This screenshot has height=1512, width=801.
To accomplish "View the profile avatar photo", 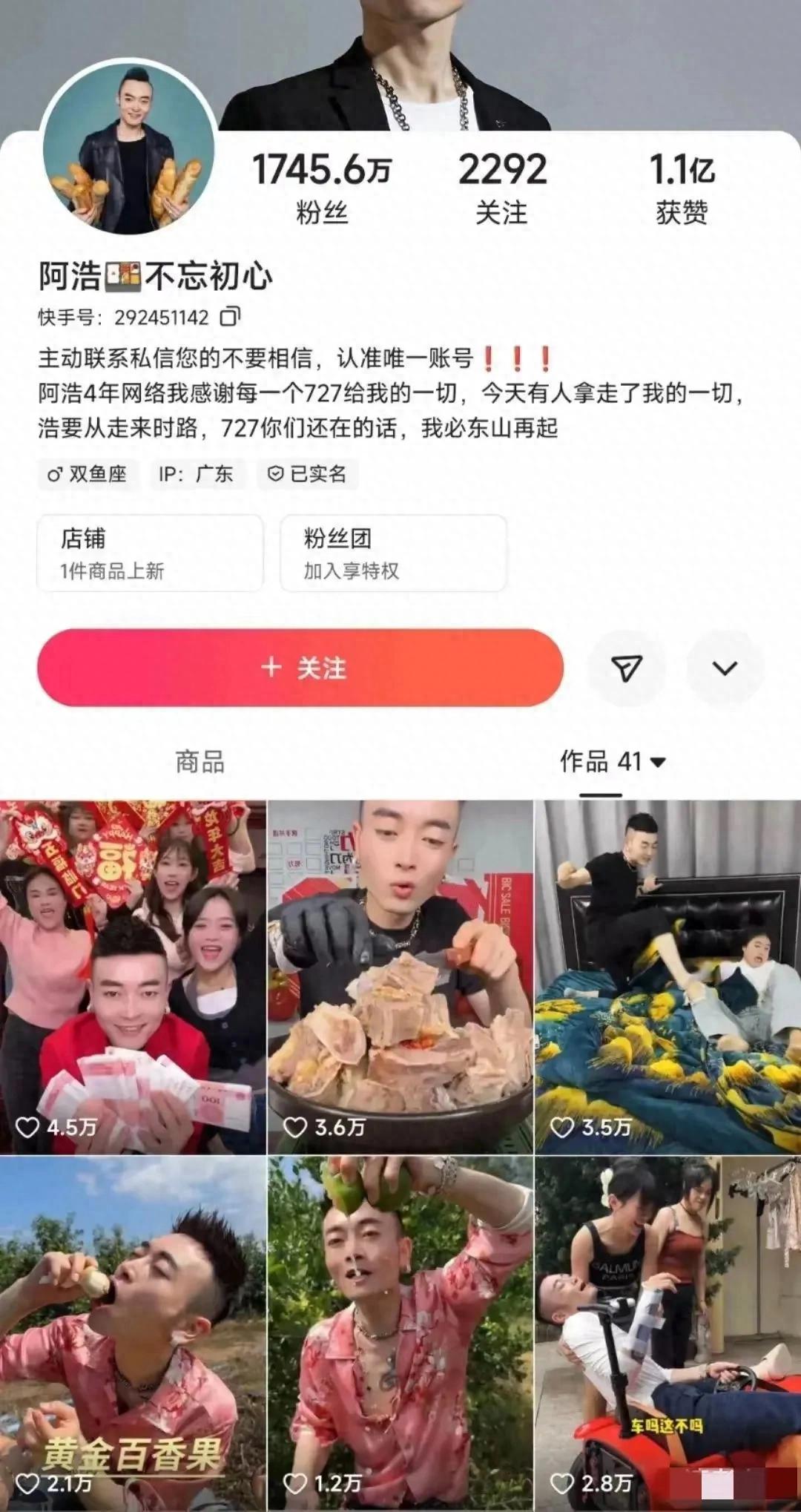I will pos(128,148).
